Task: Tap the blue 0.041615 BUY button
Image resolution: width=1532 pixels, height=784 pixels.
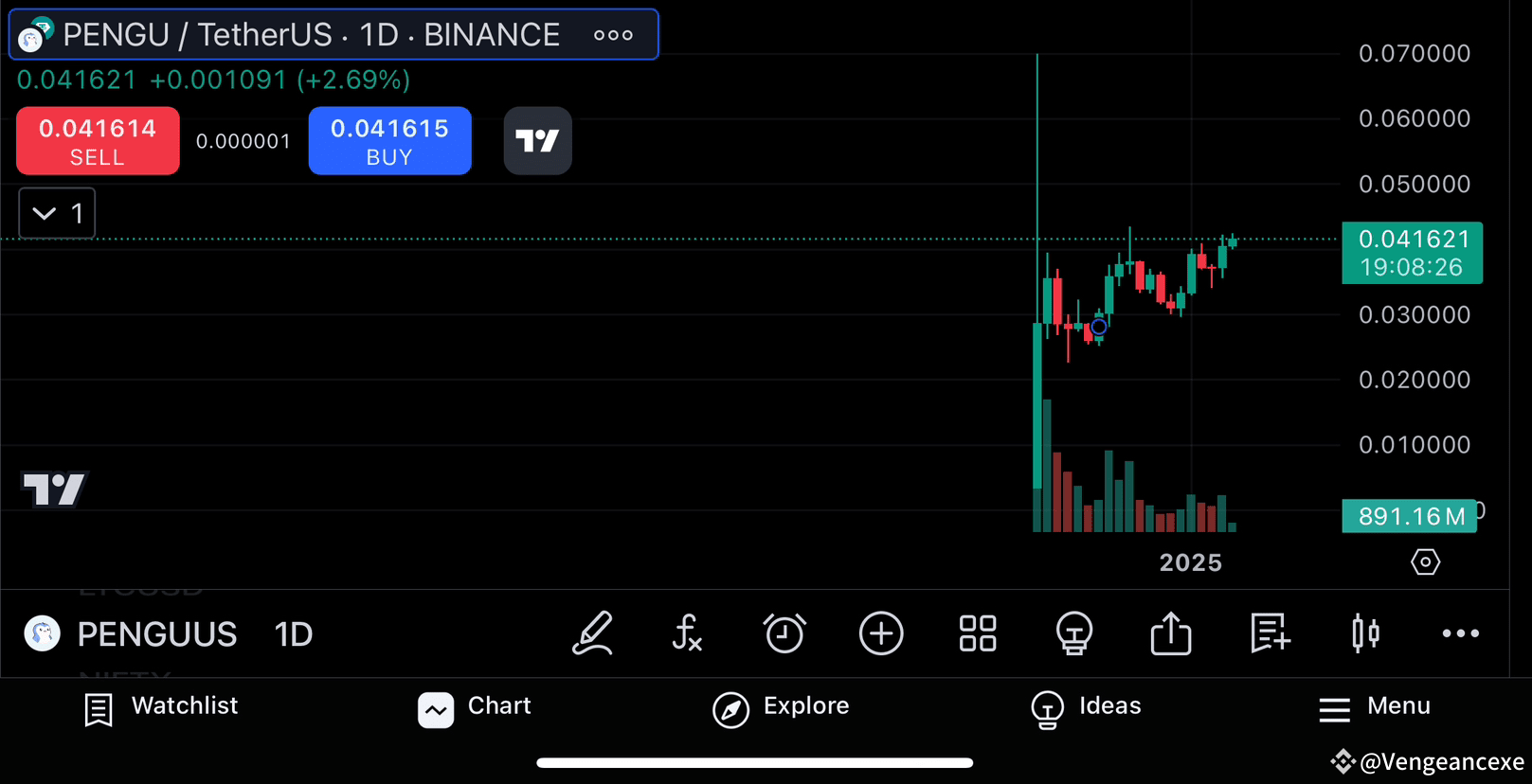Action: (x=389, y=141)
